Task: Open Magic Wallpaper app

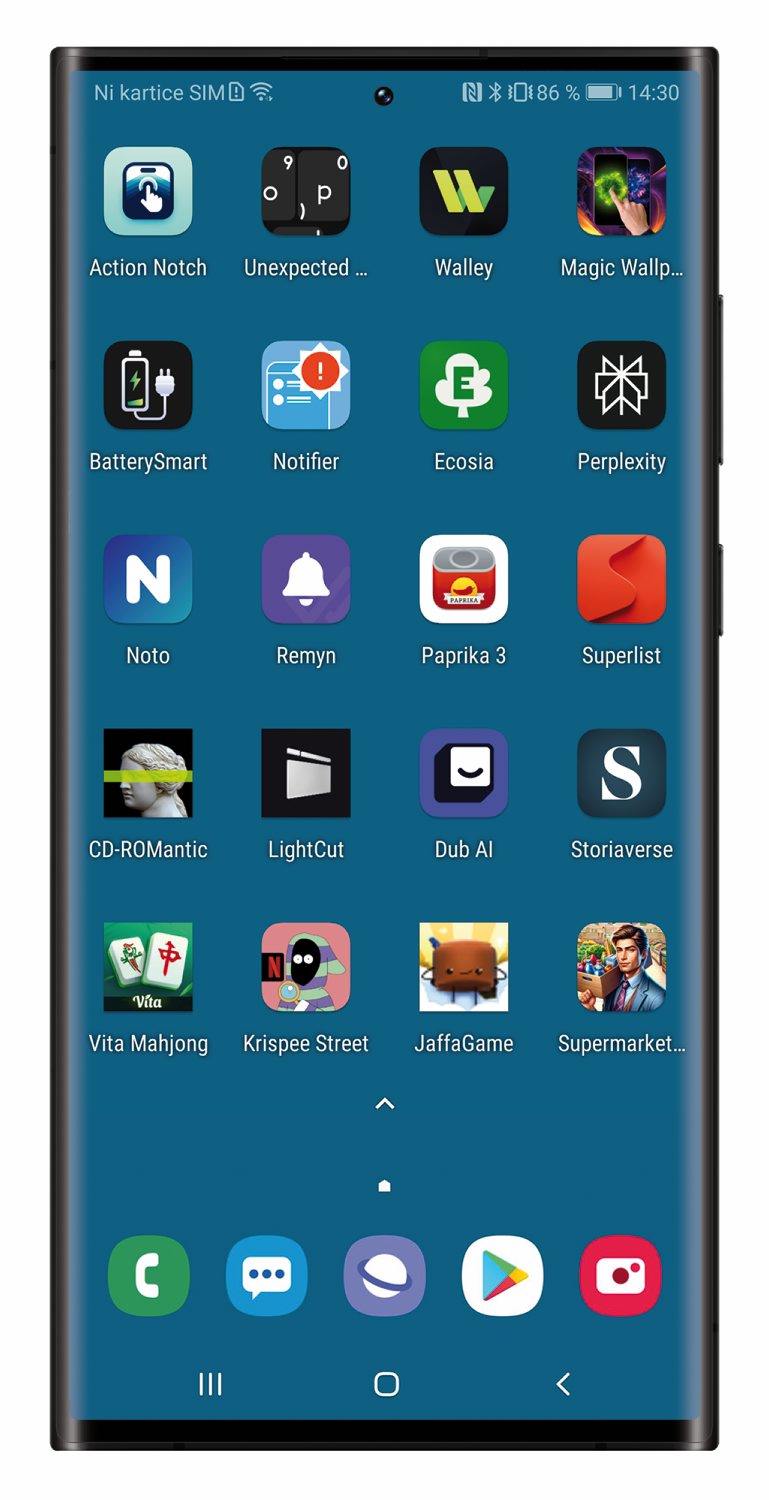Action: [x=621, y=191]
